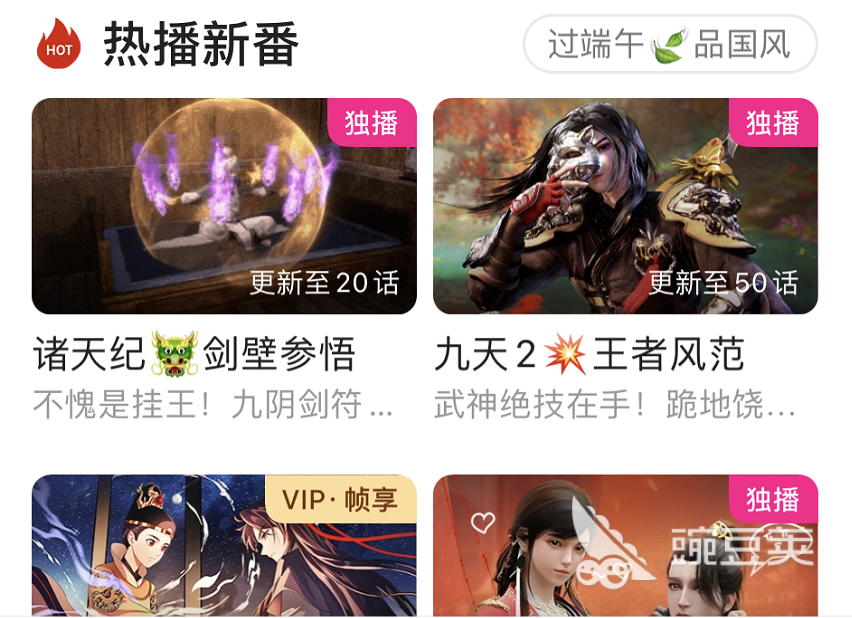
Task: Open the 九天2 王者风范 anime card
Action: pyautogui.click(x=625, y=206)
